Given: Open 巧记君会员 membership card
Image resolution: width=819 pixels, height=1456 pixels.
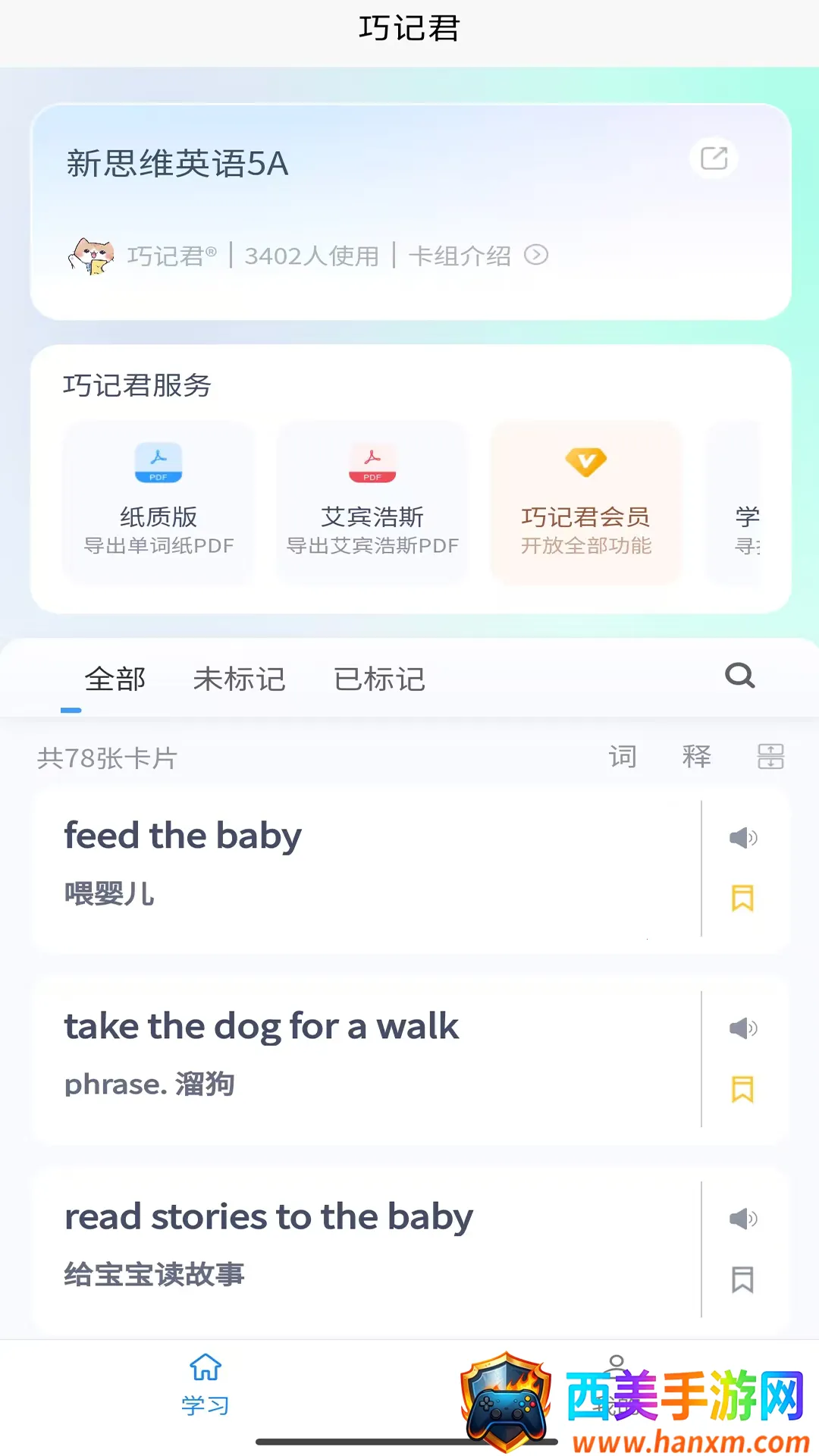Looking at the screenshot, I should [x=585, y=502].
